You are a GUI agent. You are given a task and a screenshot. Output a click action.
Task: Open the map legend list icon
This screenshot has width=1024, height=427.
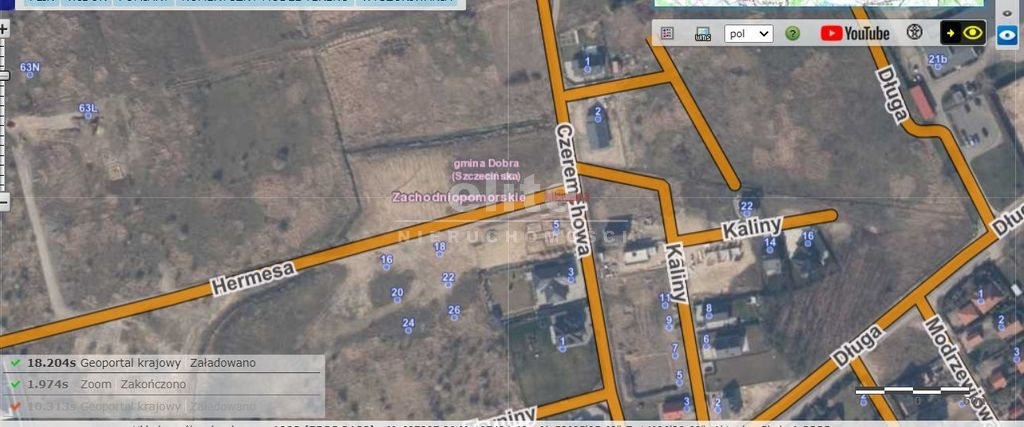(x=667, y=33)
